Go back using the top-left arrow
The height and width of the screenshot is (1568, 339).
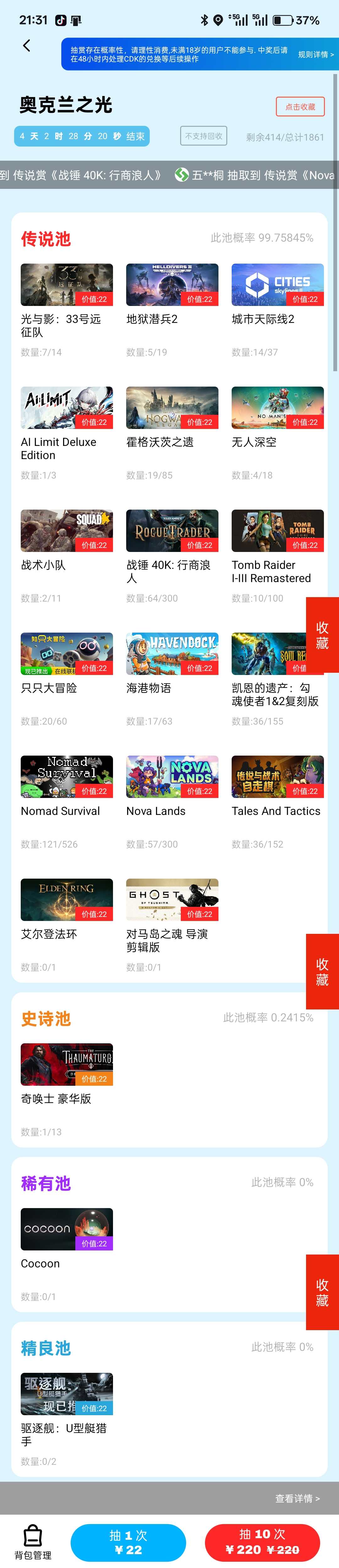tap(26, 45)
